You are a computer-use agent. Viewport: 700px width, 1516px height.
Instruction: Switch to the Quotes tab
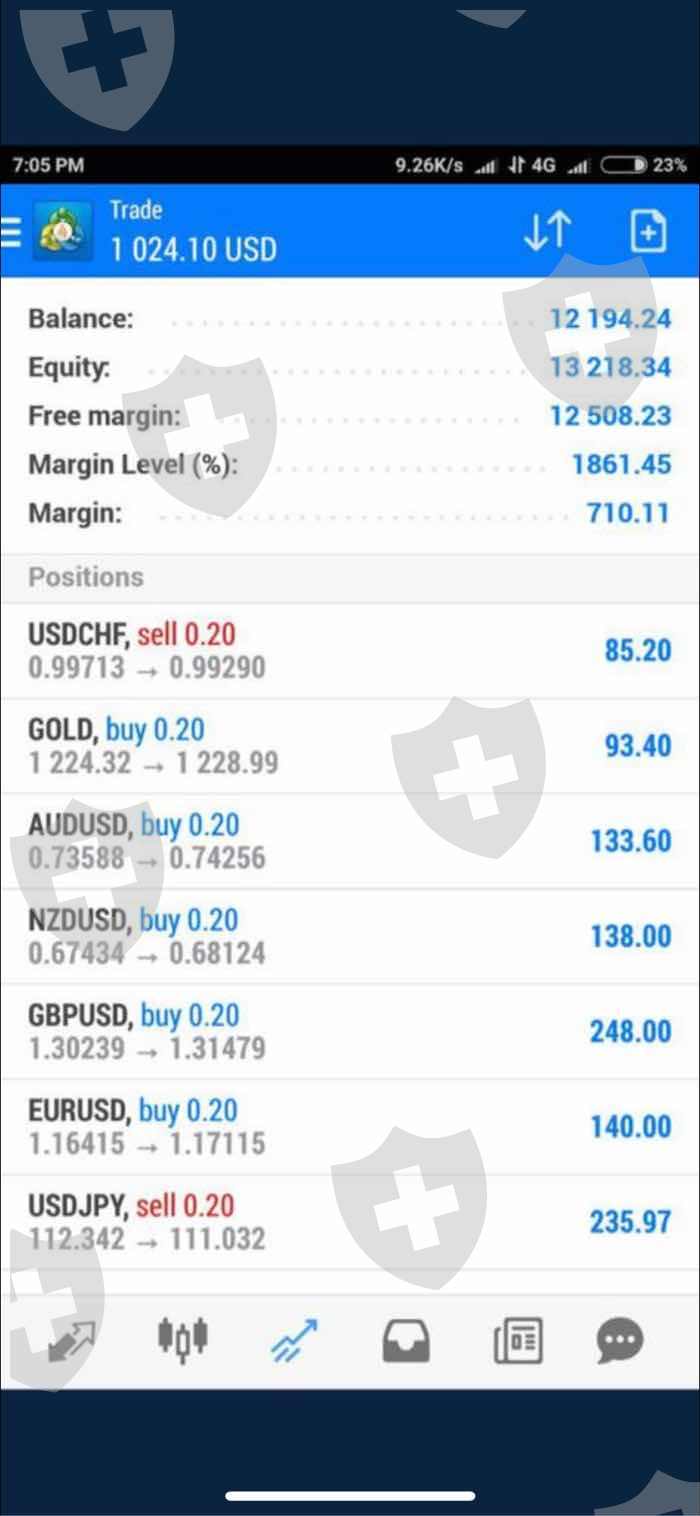click(x=70, y=1340)
